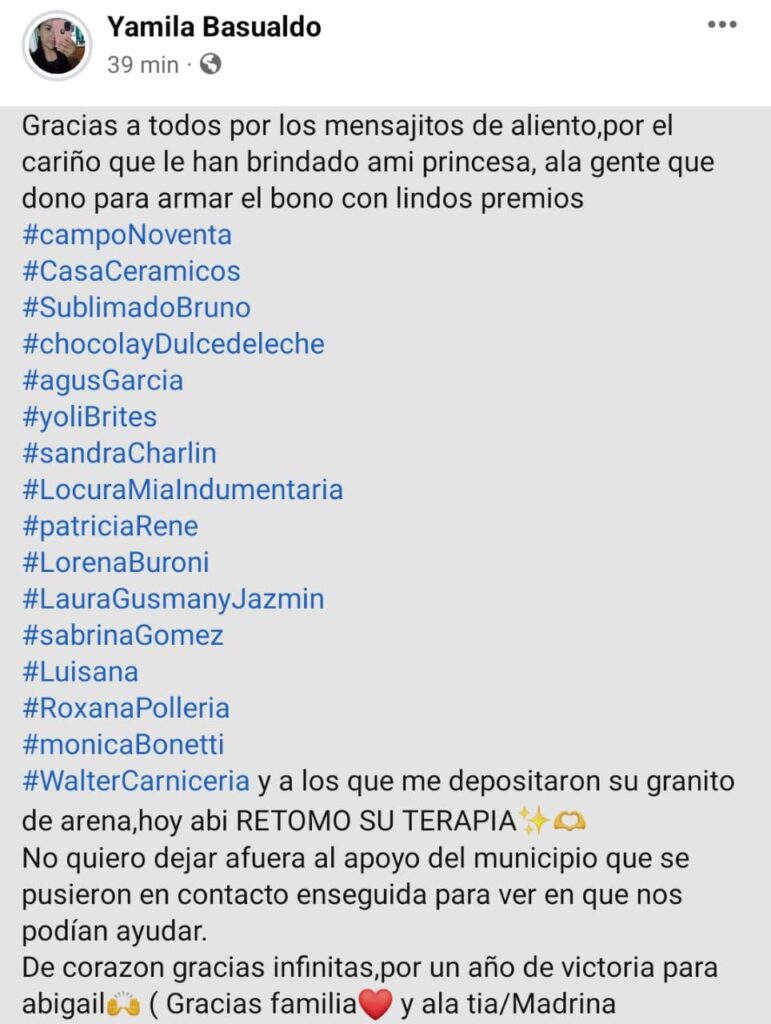Open the #chocolayDulcedeleche hashtag
The width and height of the screenshot is (771, 1024).
click(173, 344)
